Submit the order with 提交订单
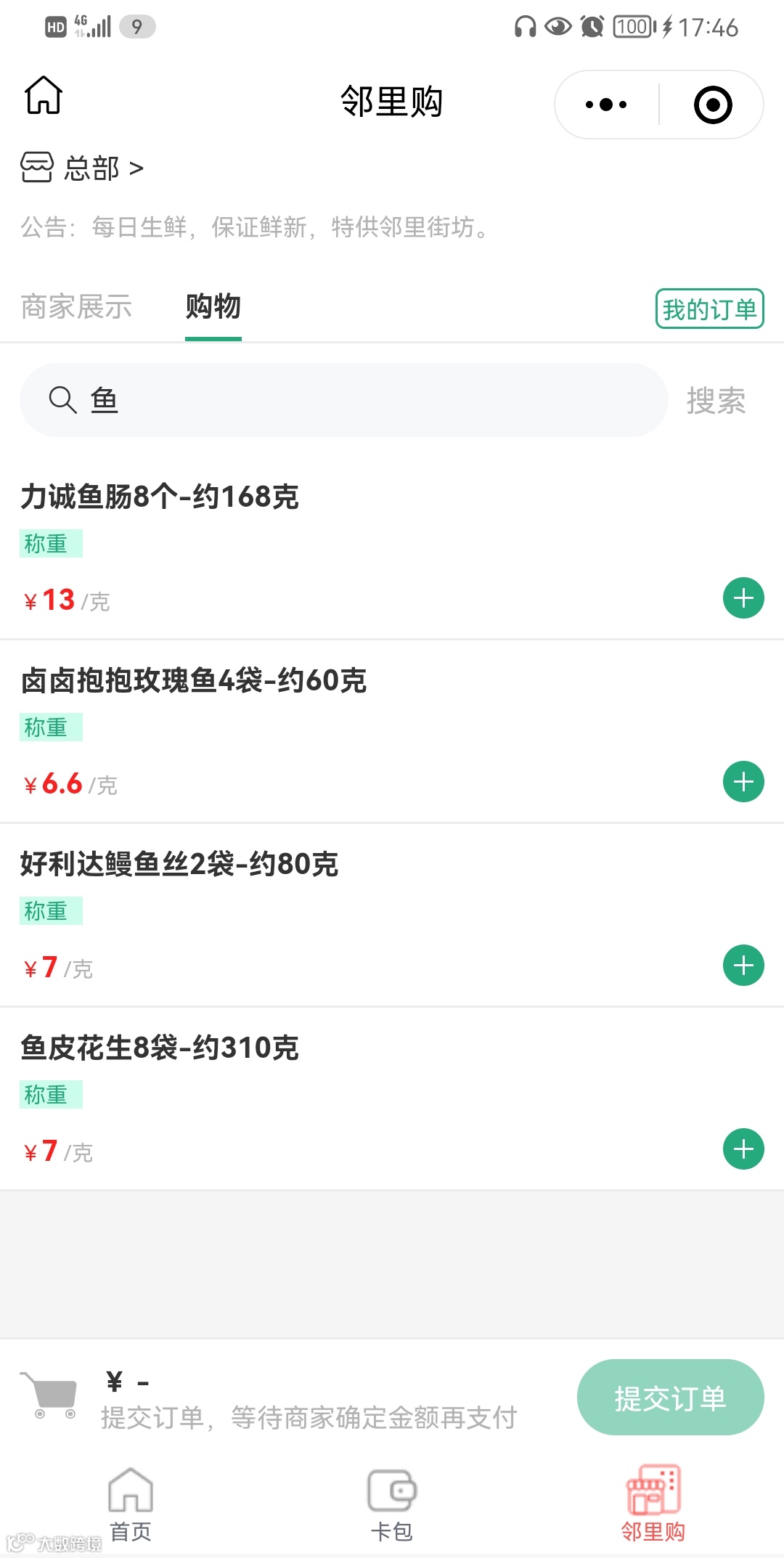This screenshot has height=1558, width=784. pos(670,1398)
